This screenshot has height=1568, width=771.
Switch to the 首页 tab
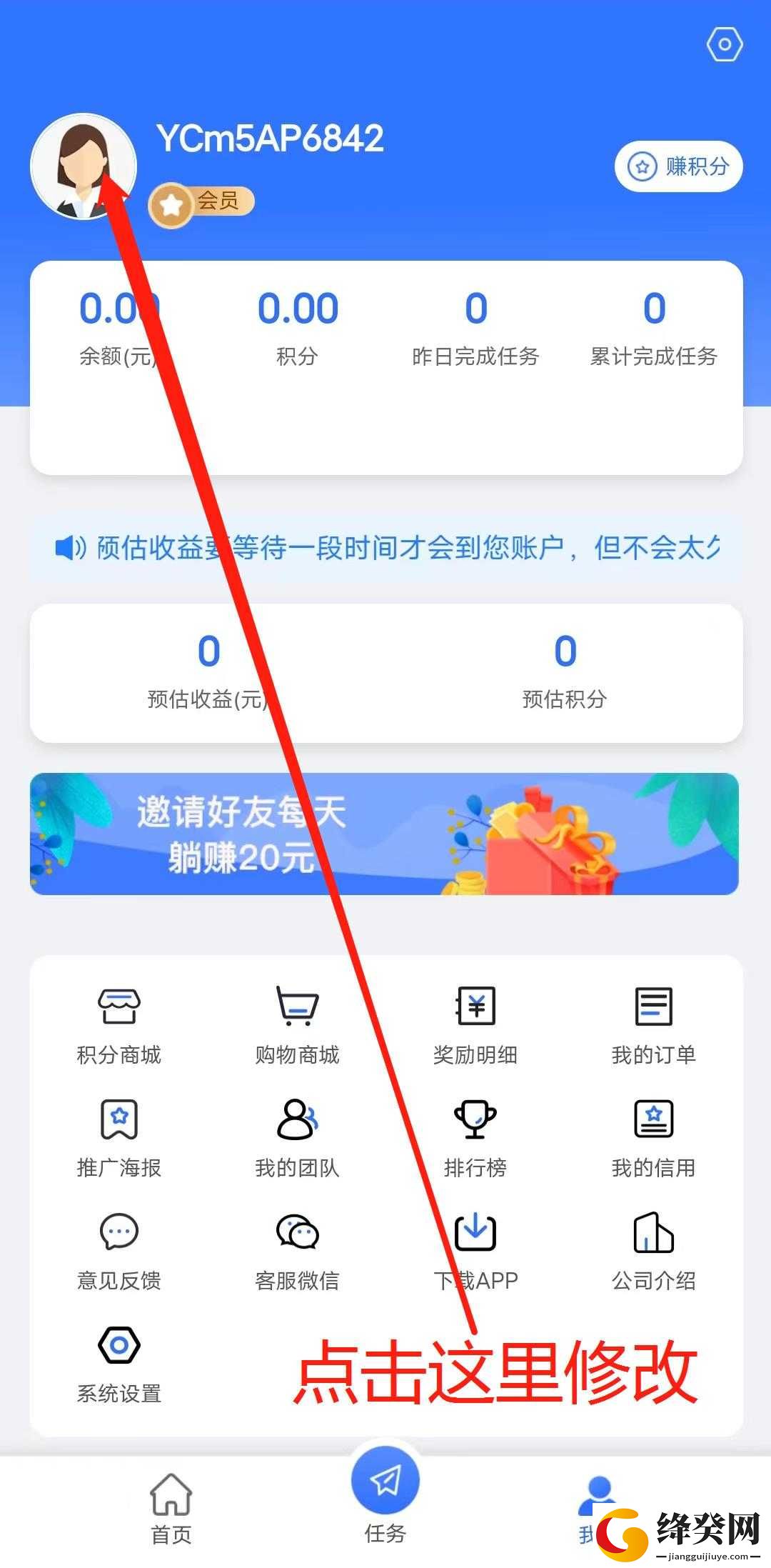(x=171, y=1508)
